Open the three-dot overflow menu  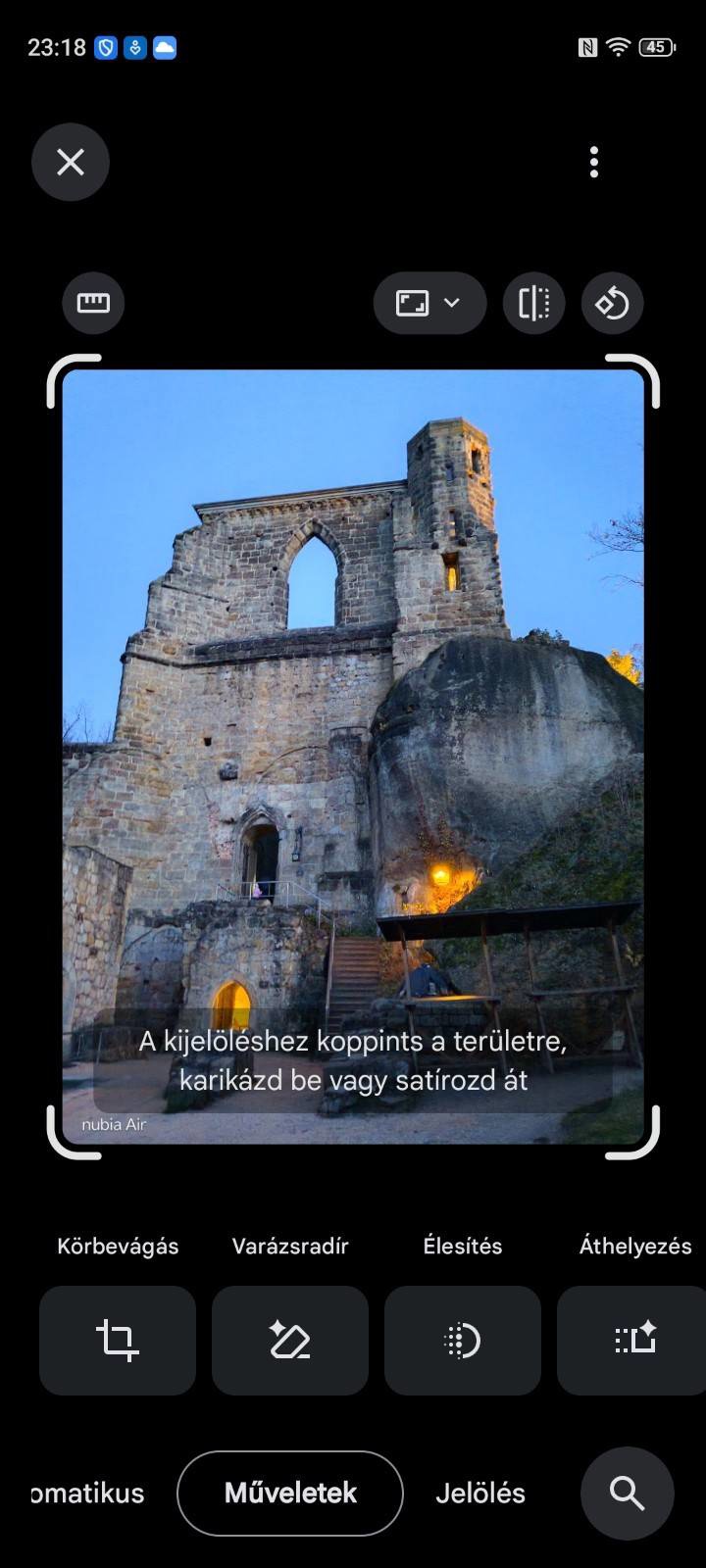[x=593, y=162]
